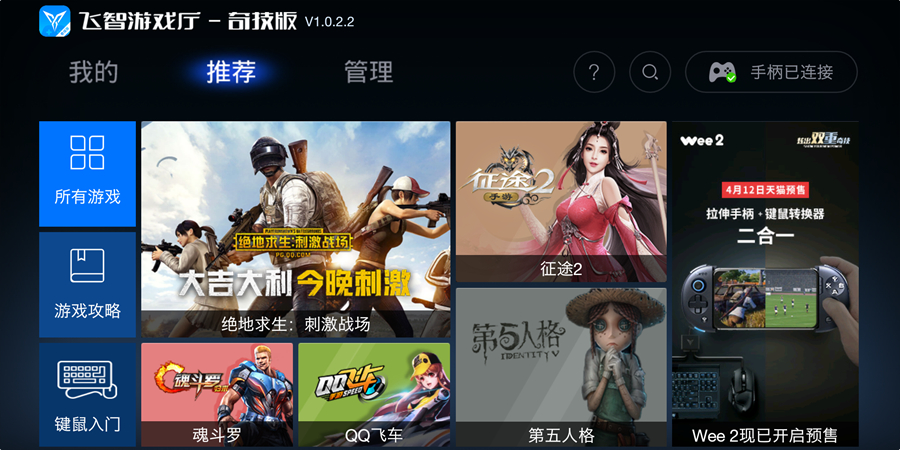The image size is (900, 450).
Task: Open the 绝地求生:刺激战场 game card
Action: pos(295,229)
